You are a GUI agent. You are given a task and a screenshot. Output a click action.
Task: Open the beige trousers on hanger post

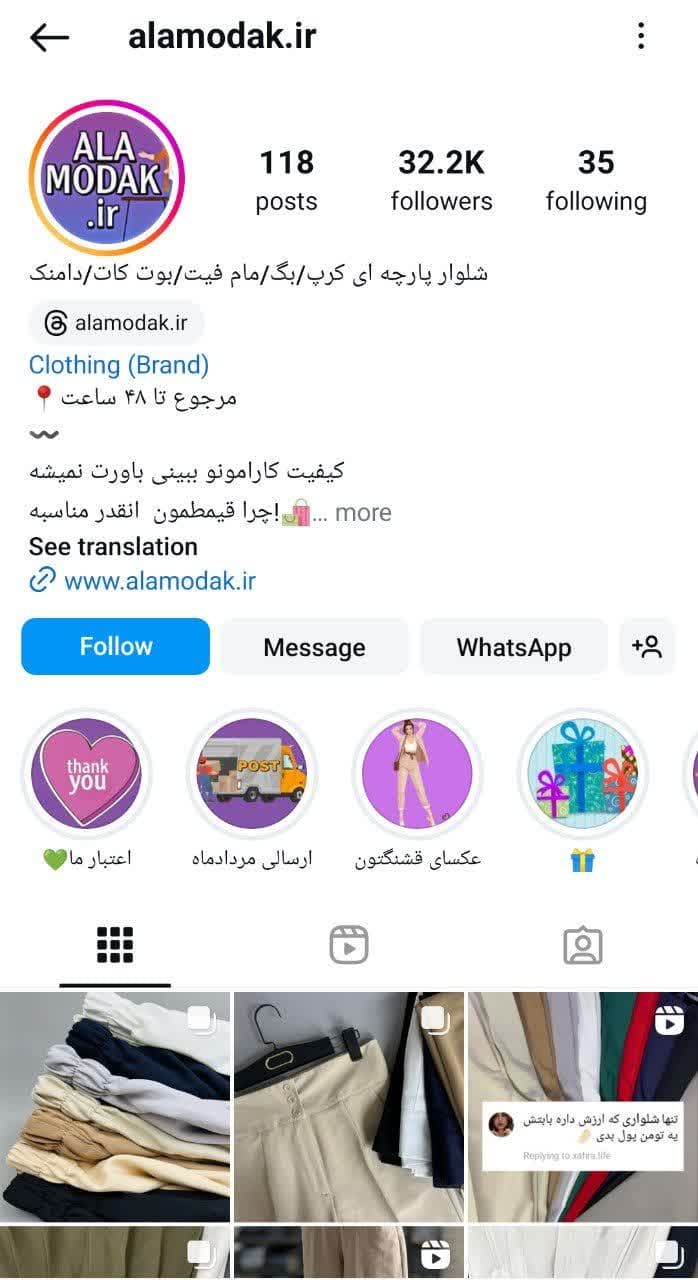(348, 1107)
